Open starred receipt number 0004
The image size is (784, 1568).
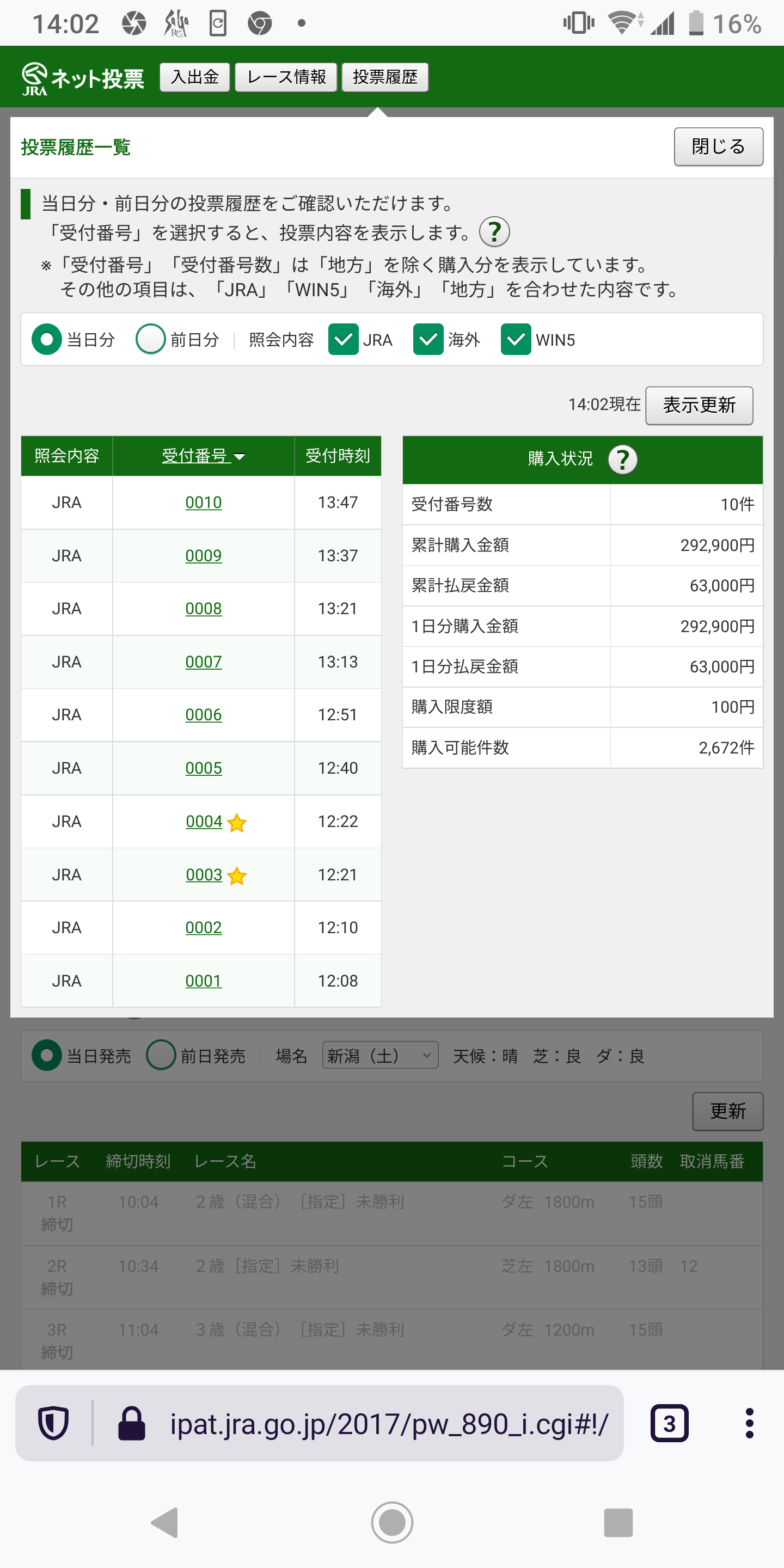click(204, 822)
